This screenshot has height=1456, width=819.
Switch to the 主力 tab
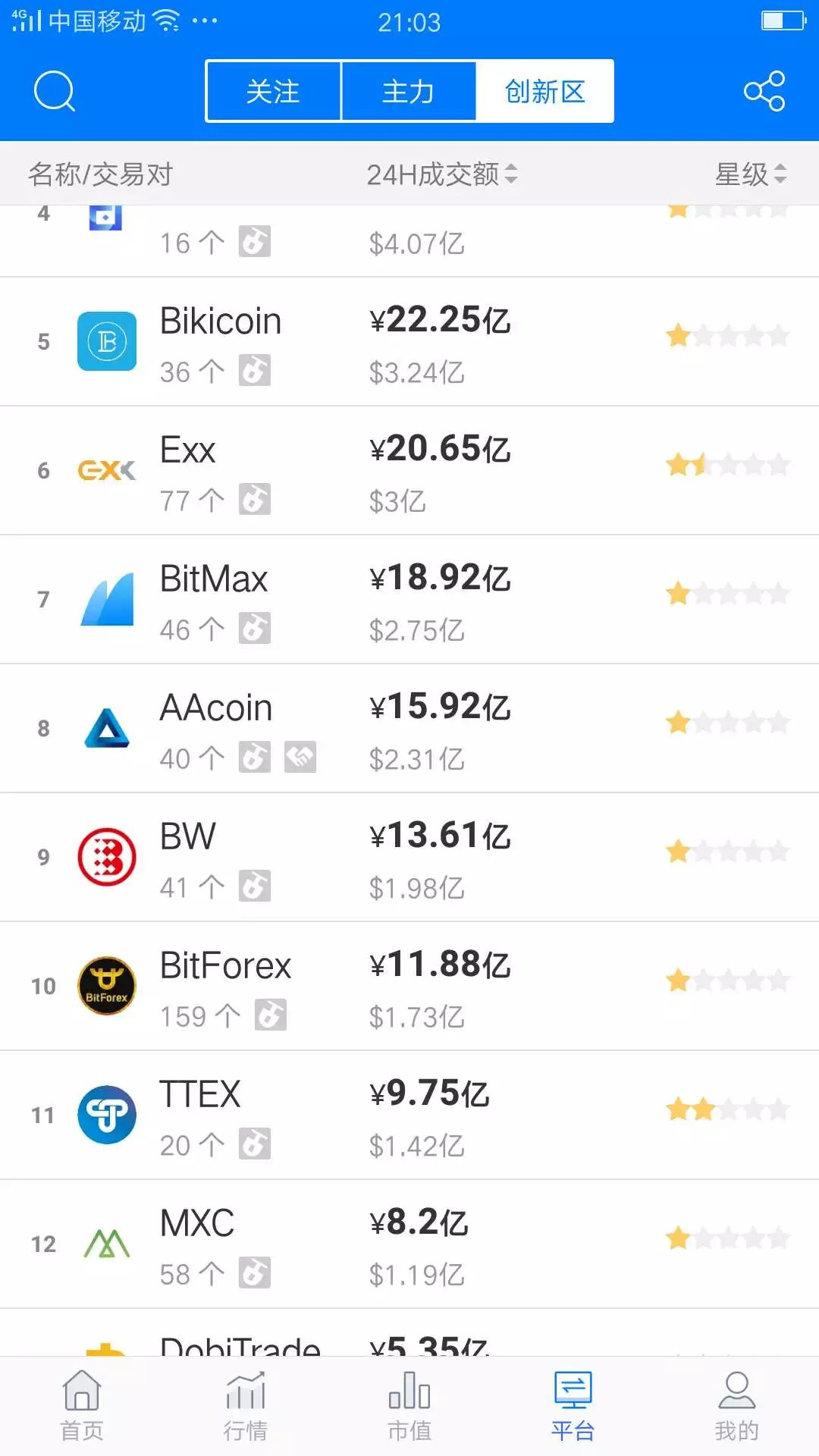(409, 91)
